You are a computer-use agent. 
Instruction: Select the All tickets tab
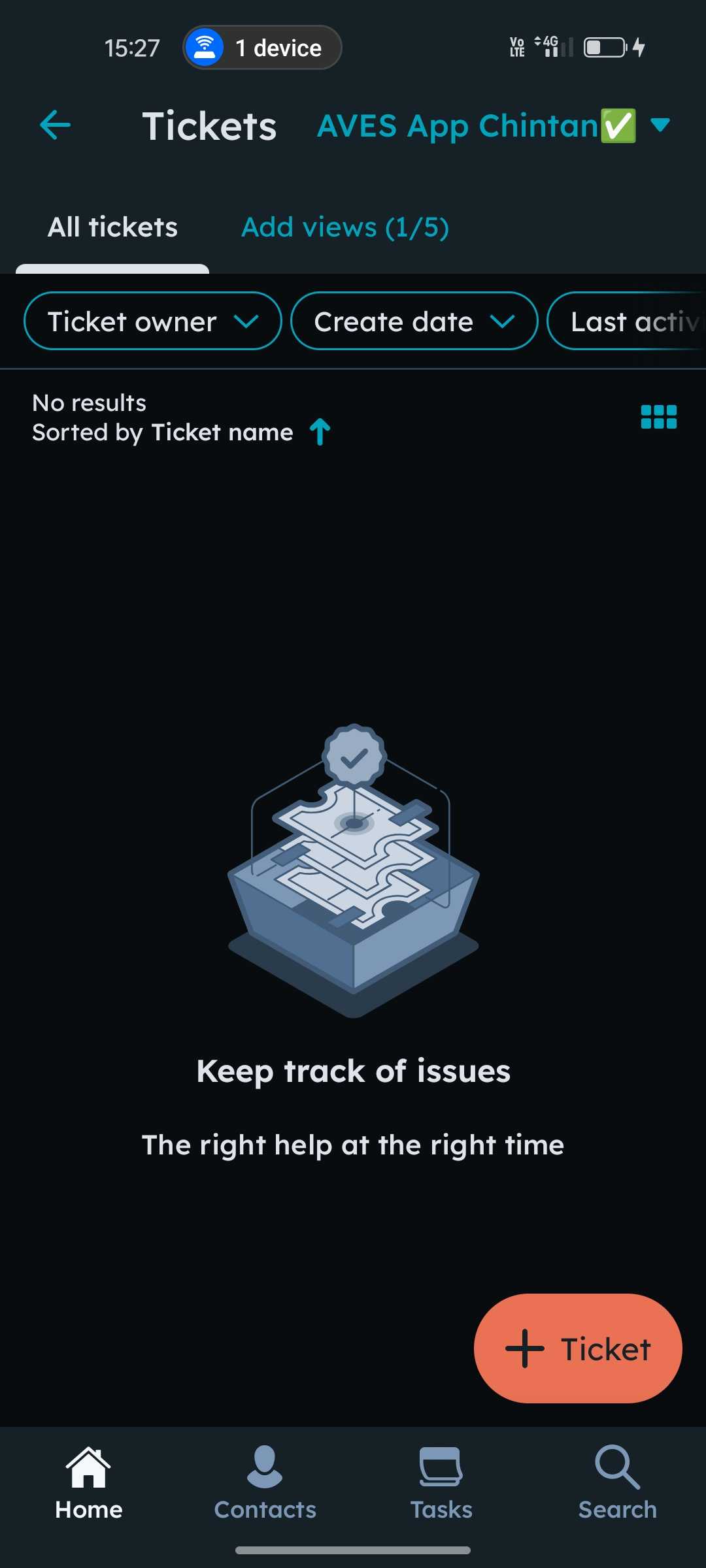[x=112, y=227]
